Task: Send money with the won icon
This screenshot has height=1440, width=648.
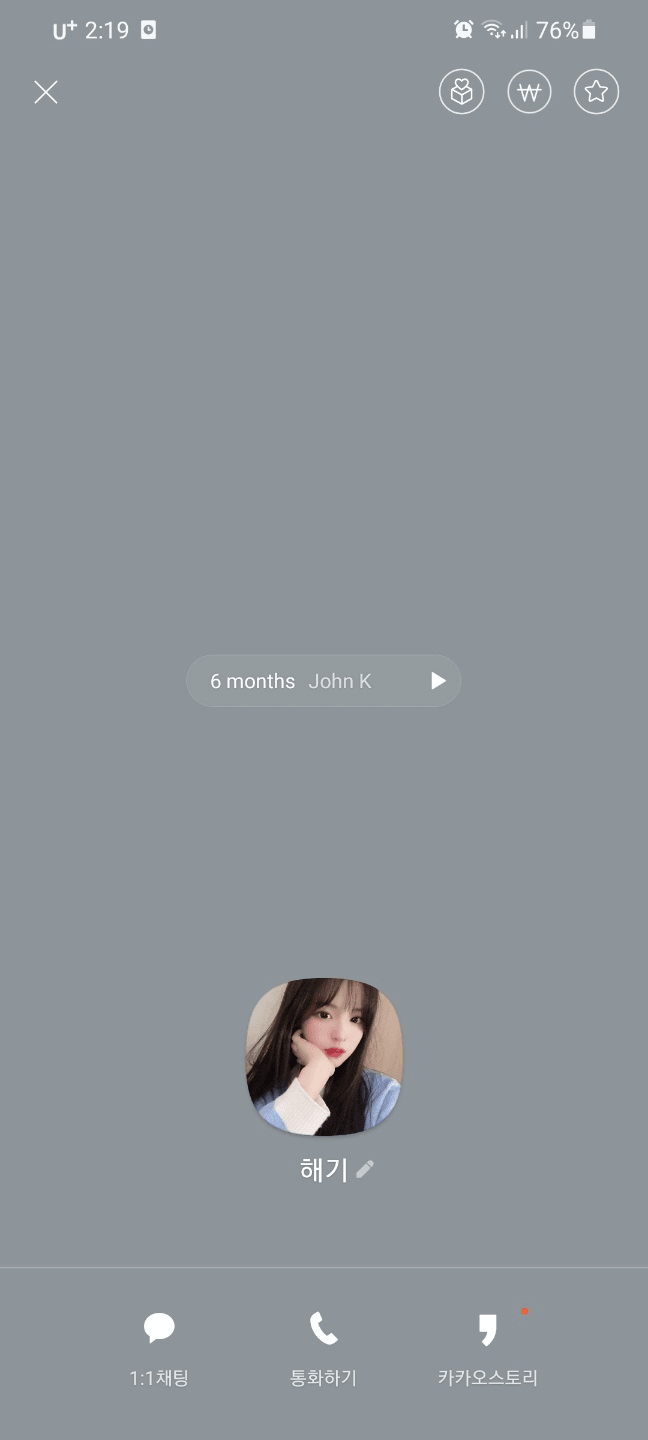Action: pyautogui.click(x=529, y=93)
